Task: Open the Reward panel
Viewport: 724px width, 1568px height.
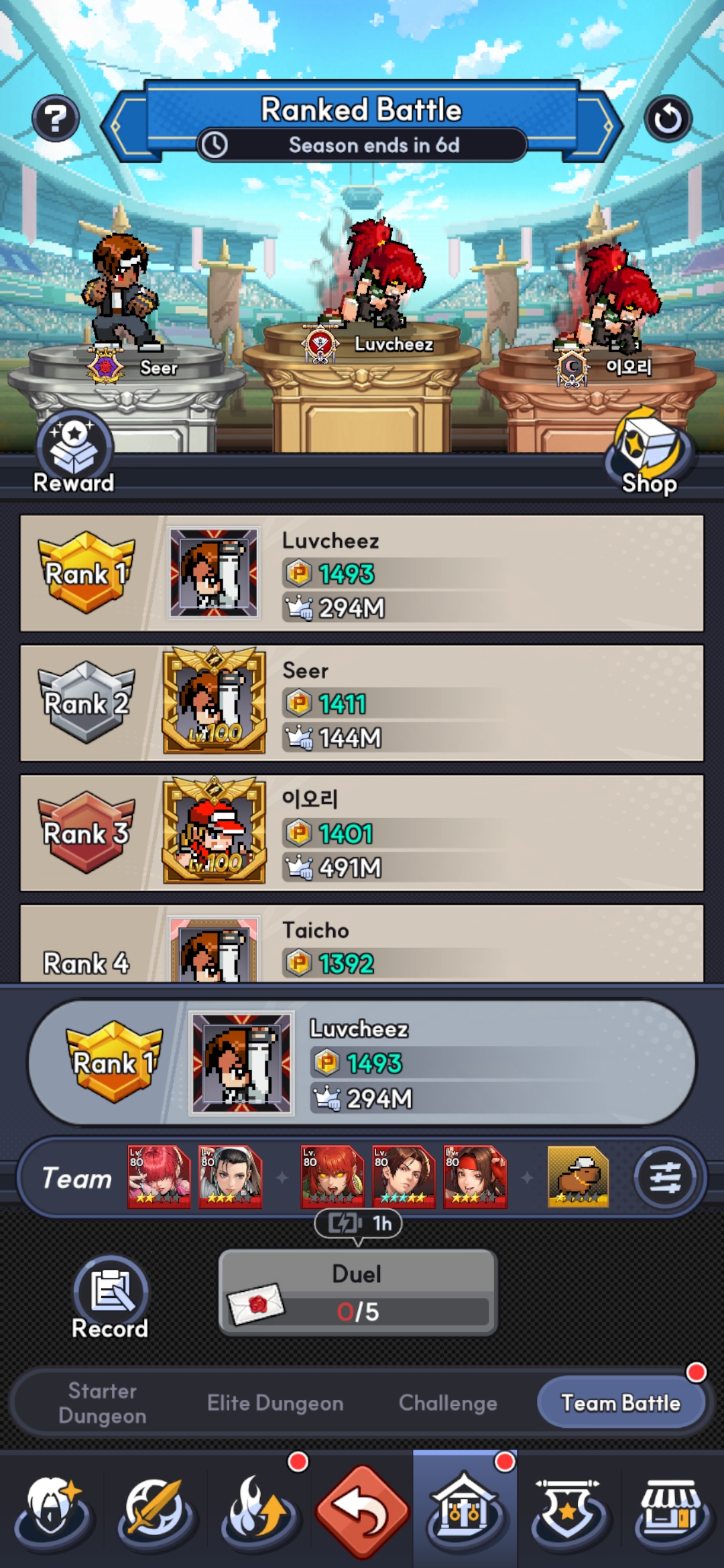Action: [x=74, y=452]
